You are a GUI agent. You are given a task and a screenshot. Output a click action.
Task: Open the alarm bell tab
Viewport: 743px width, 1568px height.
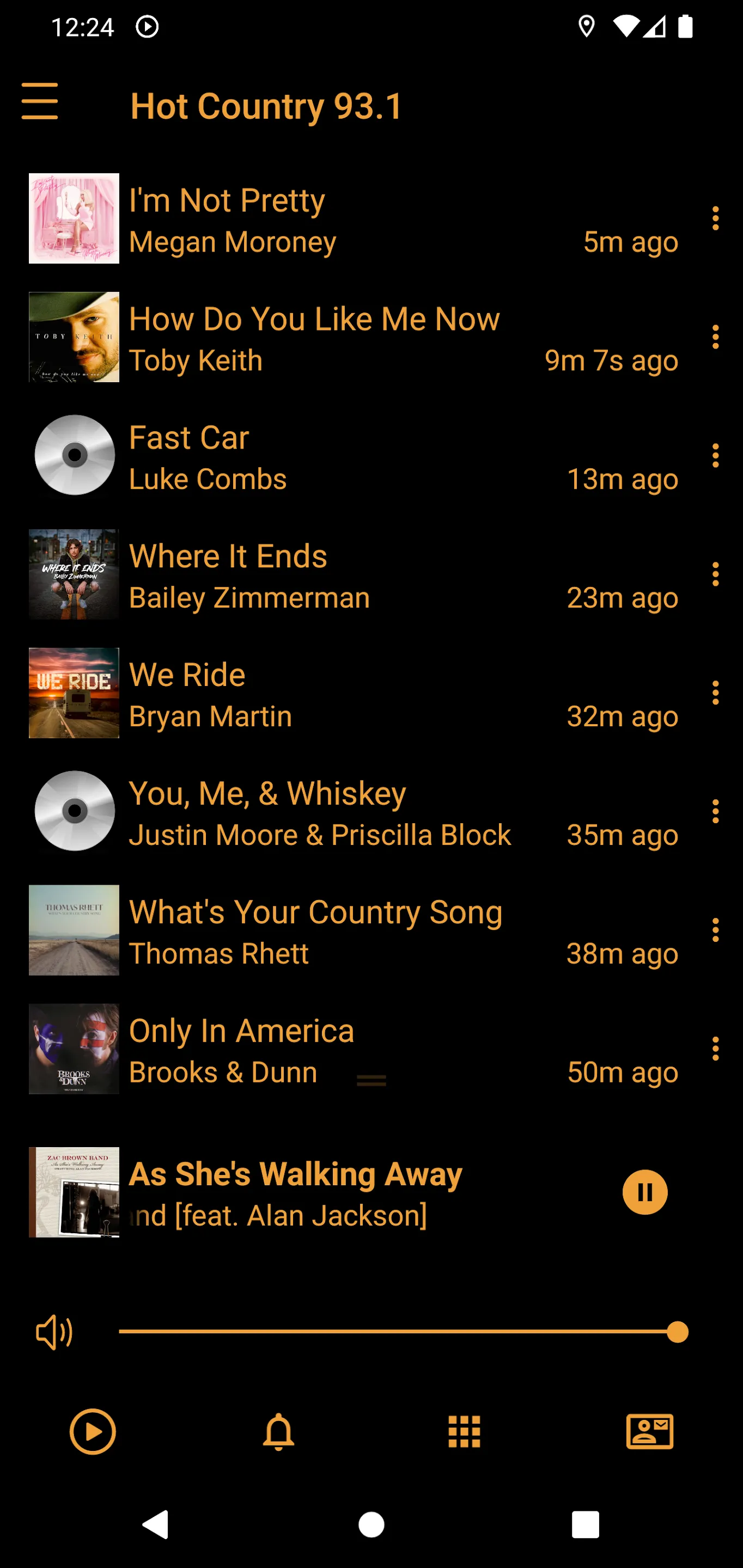[278, 1432]
